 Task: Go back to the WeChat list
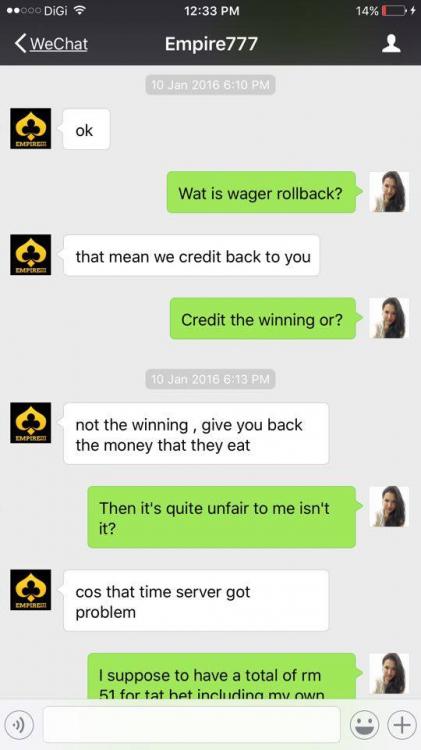pos(51,44)
